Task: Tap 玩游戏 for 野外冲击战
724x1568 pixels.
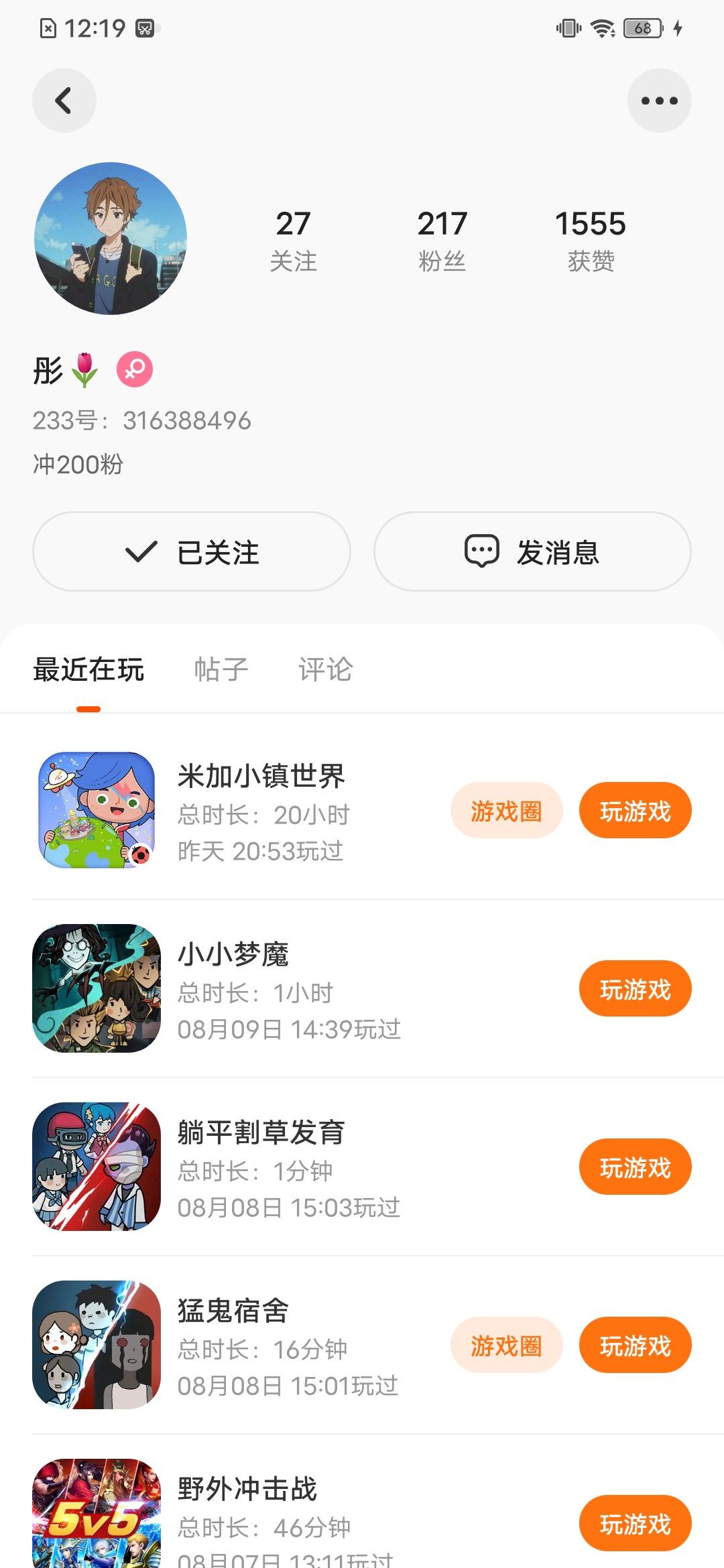Action: click(635, 1524)
